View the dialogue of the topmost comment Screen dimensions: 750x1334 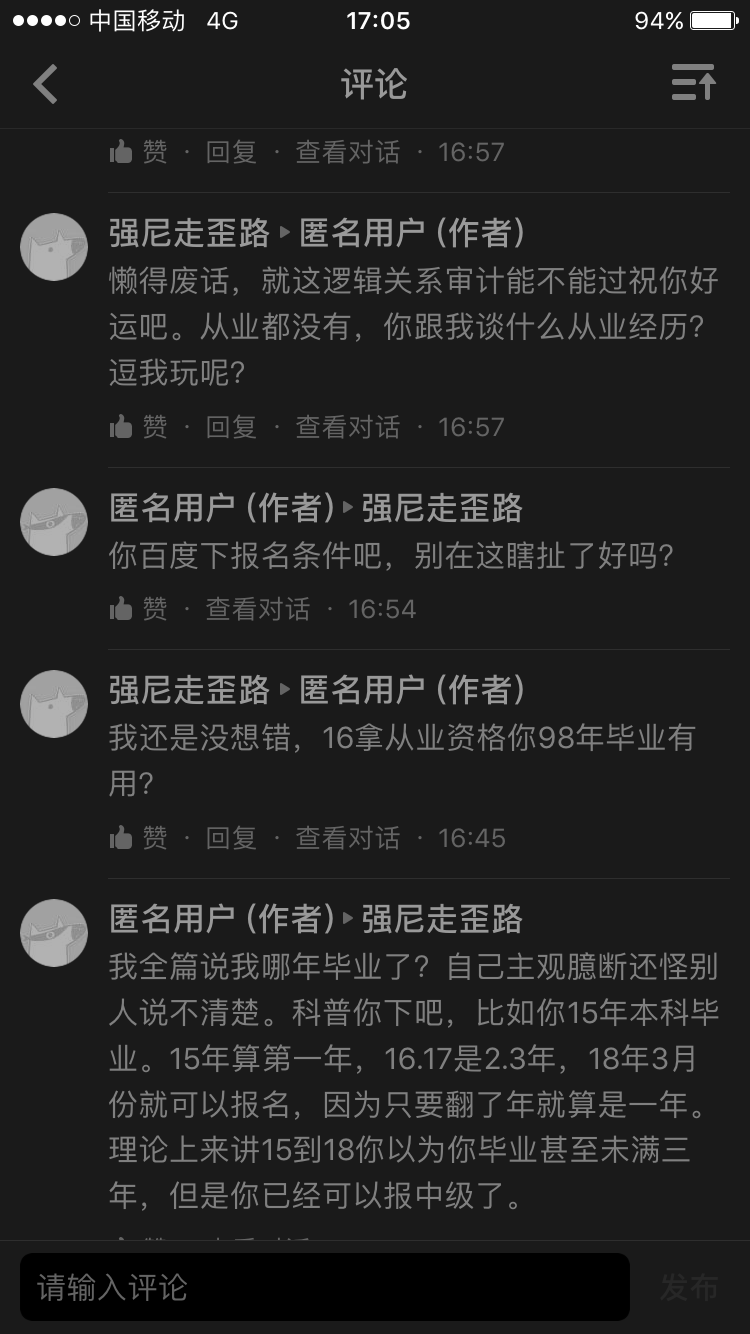[346, 151]
